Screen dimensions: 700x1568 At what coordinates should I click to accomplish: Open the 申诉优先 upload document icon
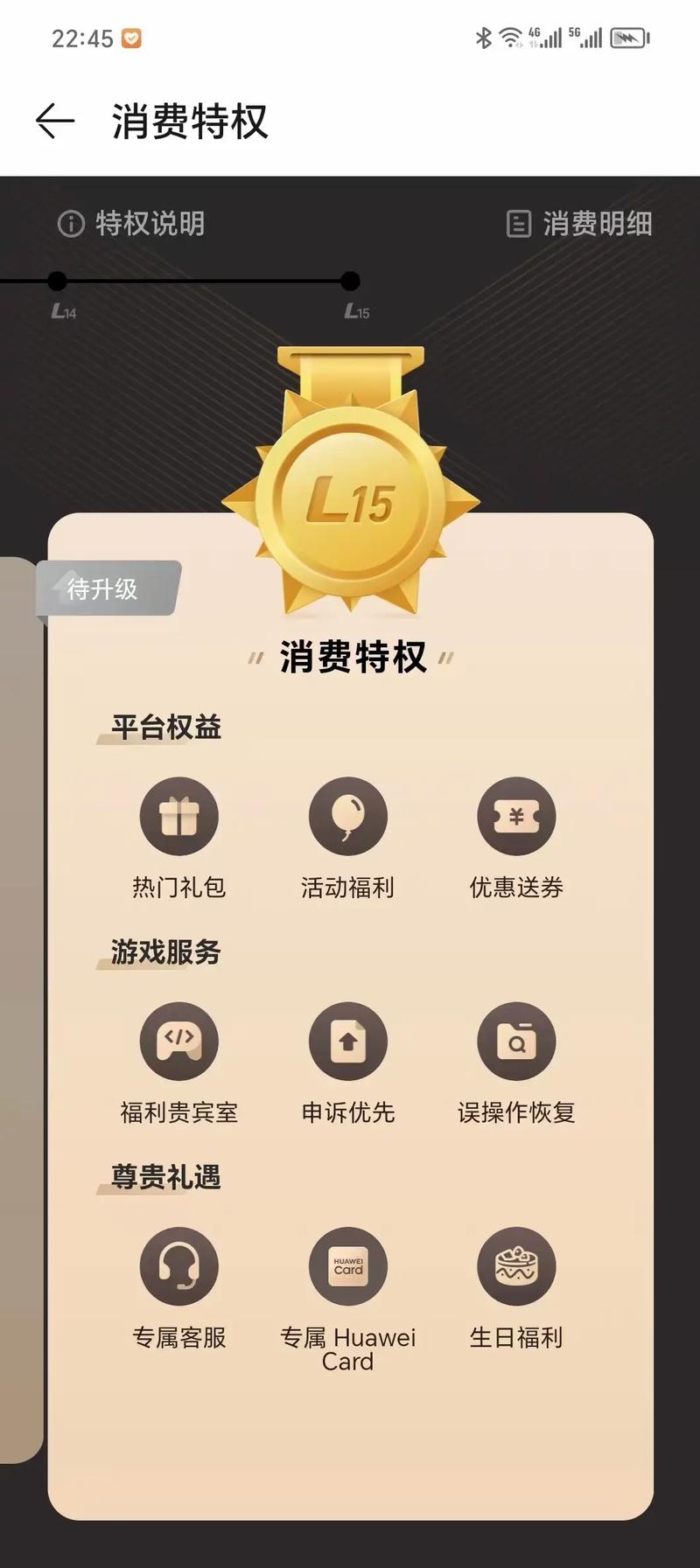click(x=347, y=1041)
